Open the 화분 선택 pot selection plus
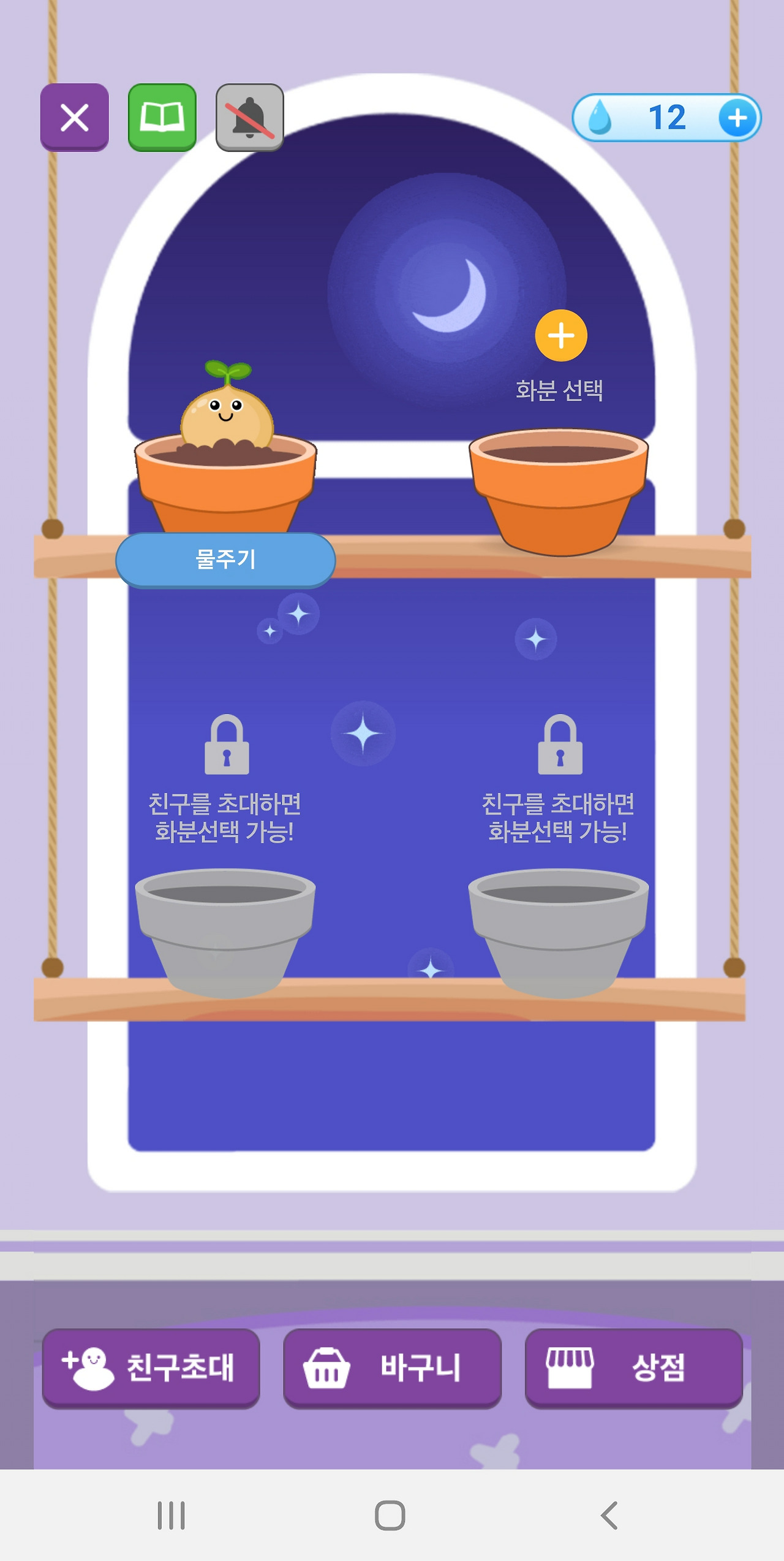The image size is (784, 1561). (560, 335)
